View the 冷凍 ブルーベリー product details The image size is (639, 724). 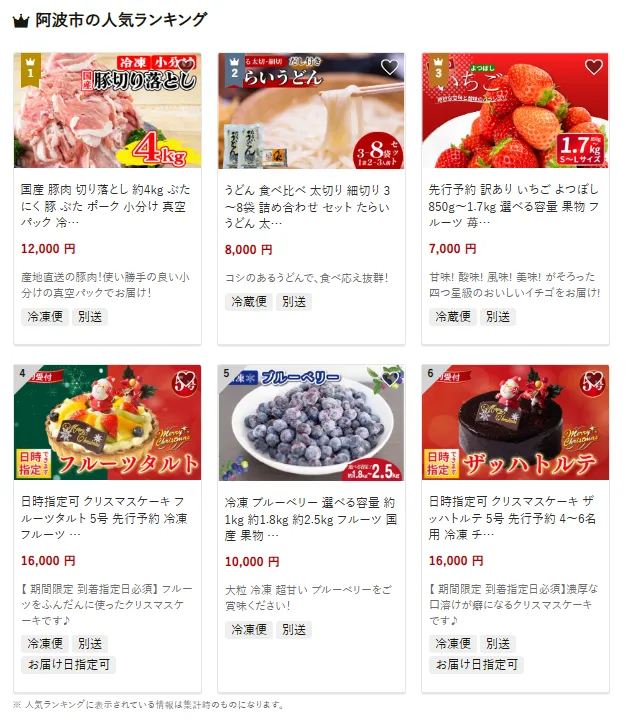point(311,520)
